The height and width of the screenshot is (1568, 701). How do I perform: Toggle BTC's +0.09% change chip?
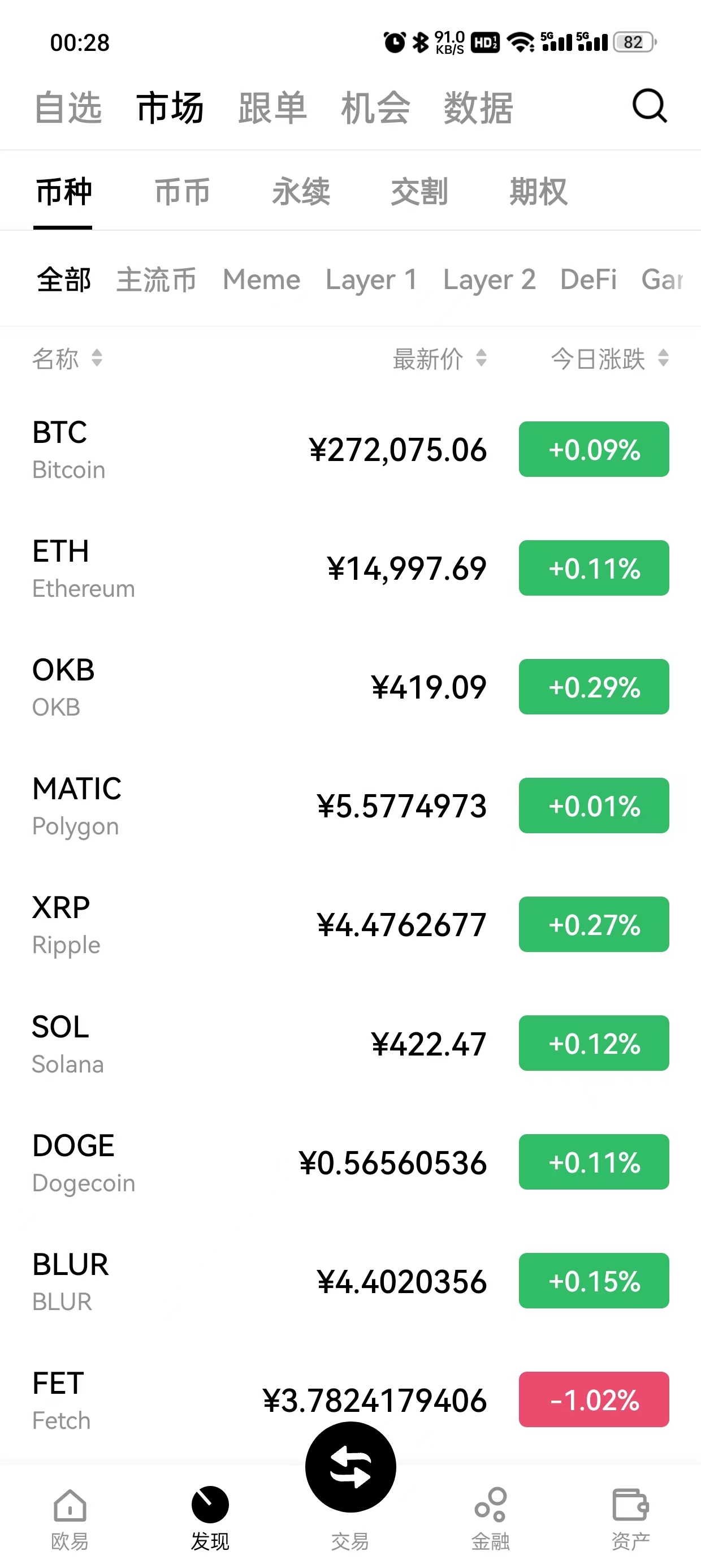pos(593,449)
